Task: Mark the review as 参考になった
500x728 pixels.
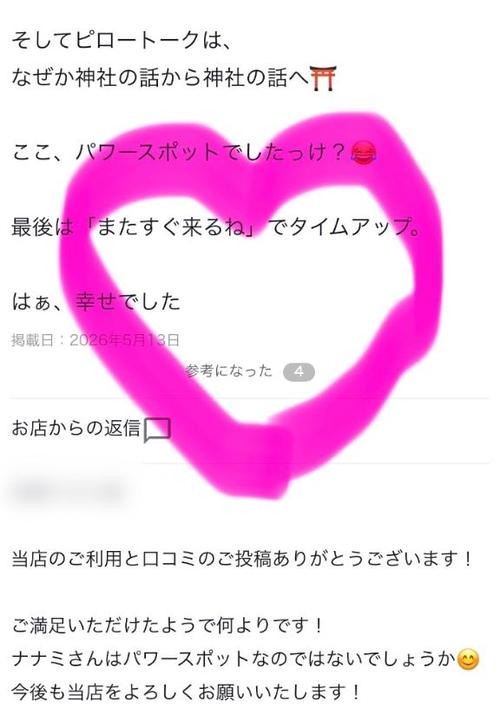Action: point(249,371)
